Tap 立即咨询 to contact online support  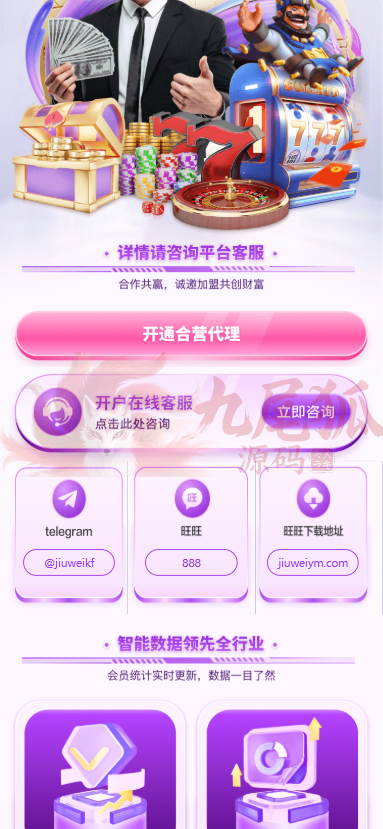click(x=306, y=412)
